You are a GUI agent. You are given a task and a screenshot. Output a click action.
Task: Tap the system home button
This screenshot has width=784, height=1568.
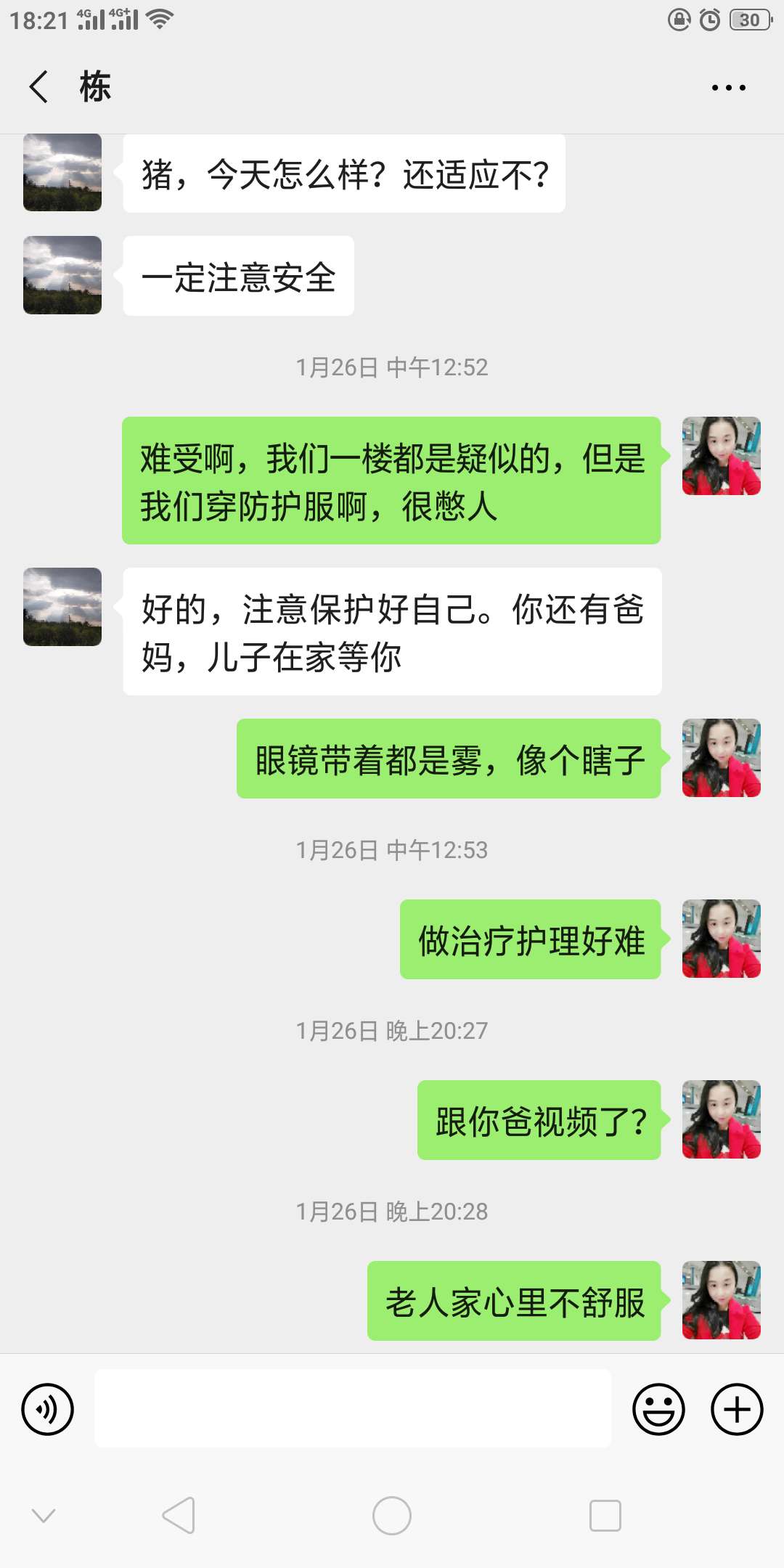(x=392, y=1516)
